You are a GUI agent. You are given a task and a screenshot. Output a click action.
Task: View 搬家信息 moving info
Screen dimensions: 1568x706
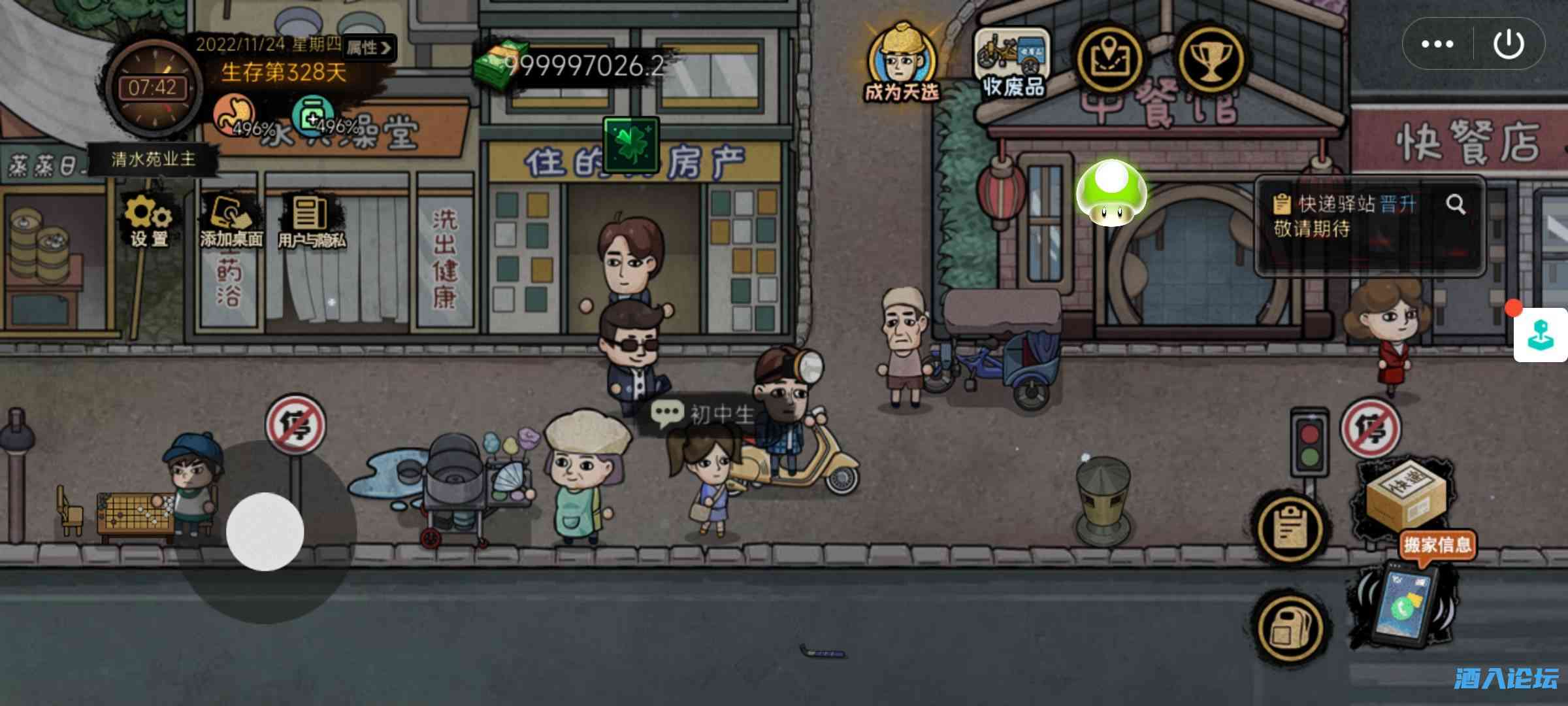coord(1437,545)
